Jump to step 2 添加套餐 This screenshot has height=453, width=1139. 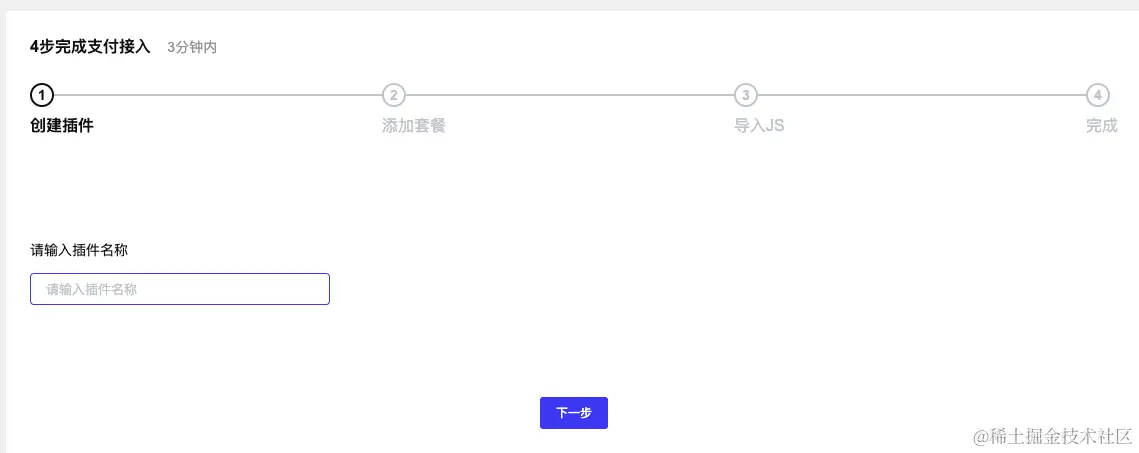point(394,96)
